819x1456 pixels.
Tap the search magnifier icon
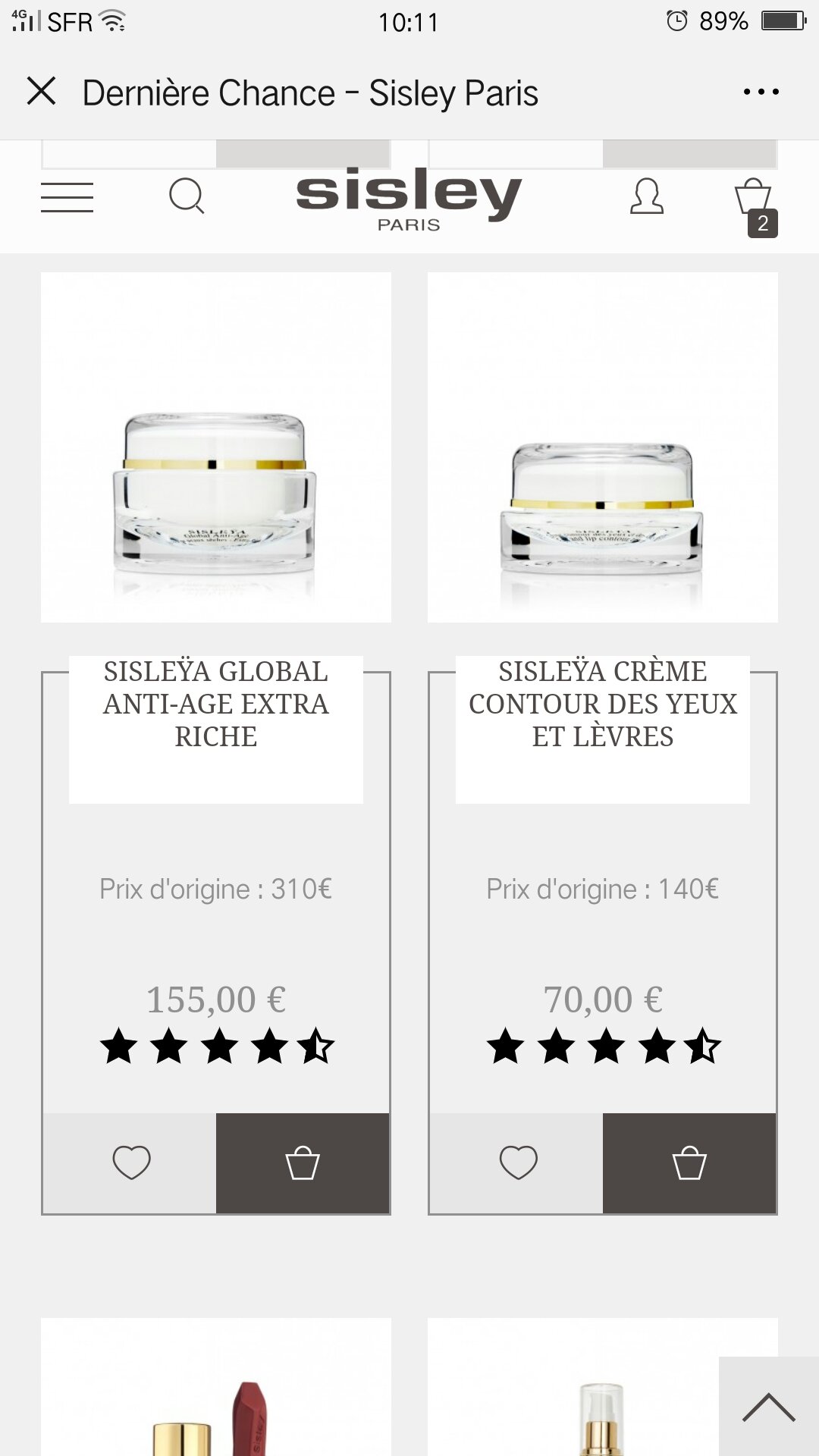click(x=187, y=196)
